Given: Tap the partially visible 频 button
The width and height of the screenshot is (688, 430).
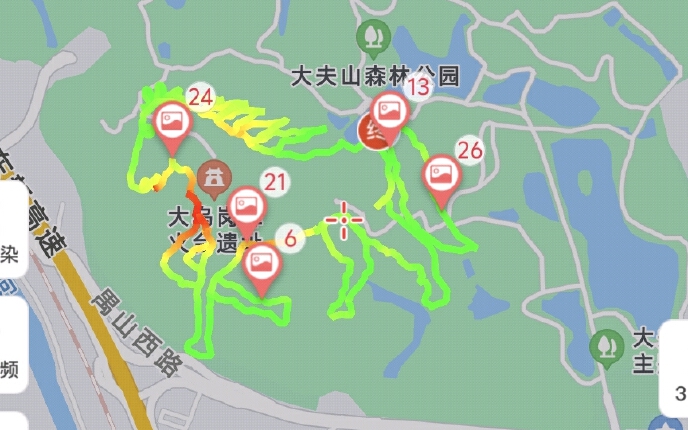Looking at the screenshot, I should coord(12,370).
